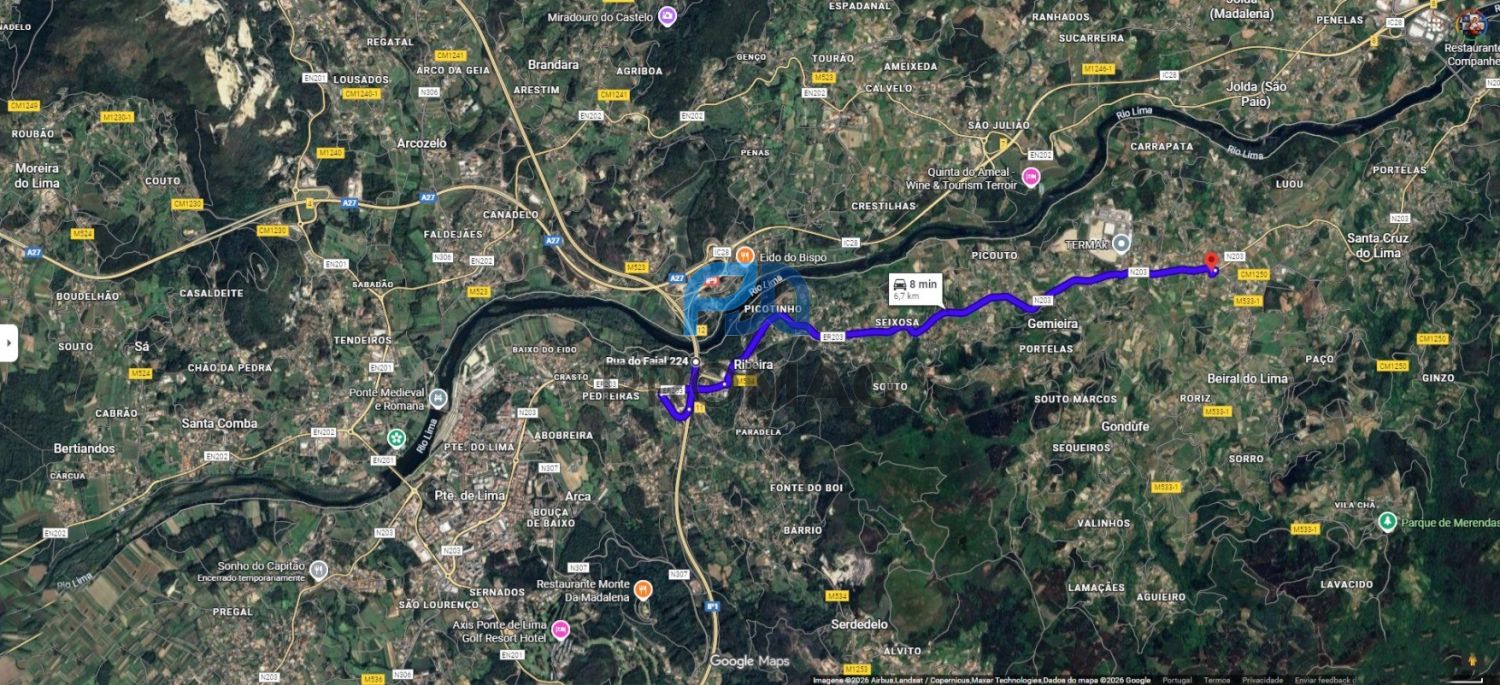Tap the TERMAK place marker

click(x=1122, y=242)
